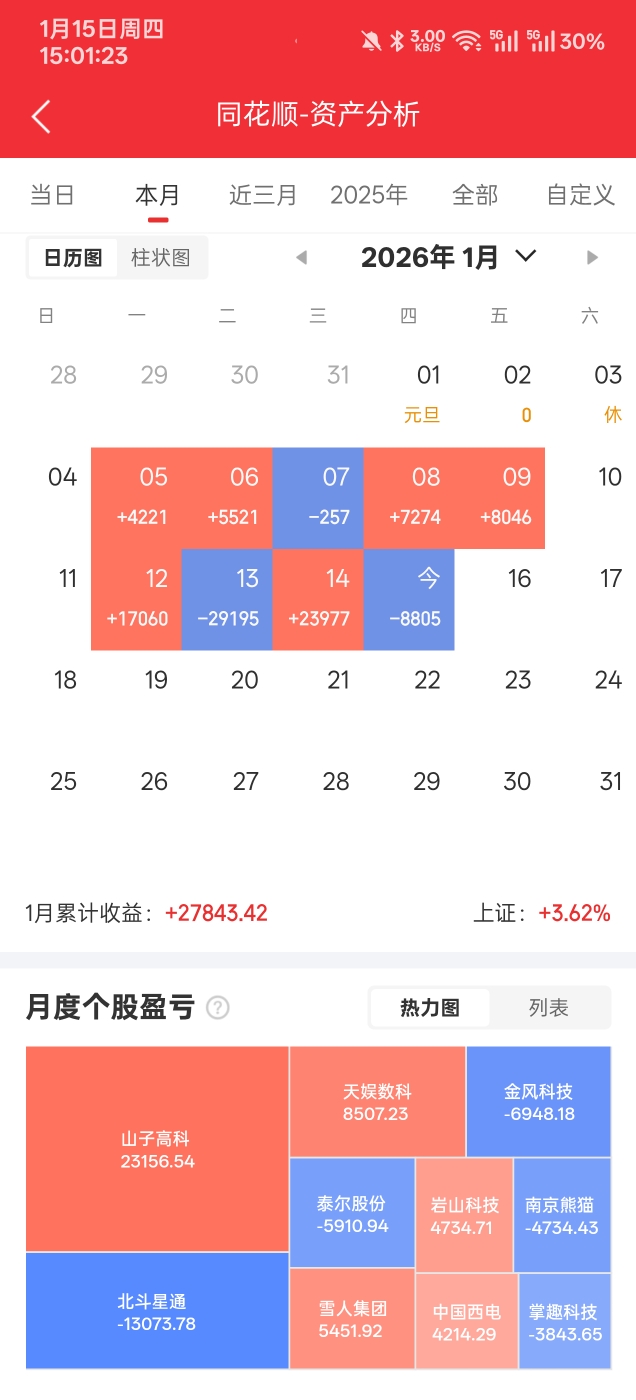Switch to the 全部 tab
The width and height of the screenshot is (636, 1400).
[475, 195]
